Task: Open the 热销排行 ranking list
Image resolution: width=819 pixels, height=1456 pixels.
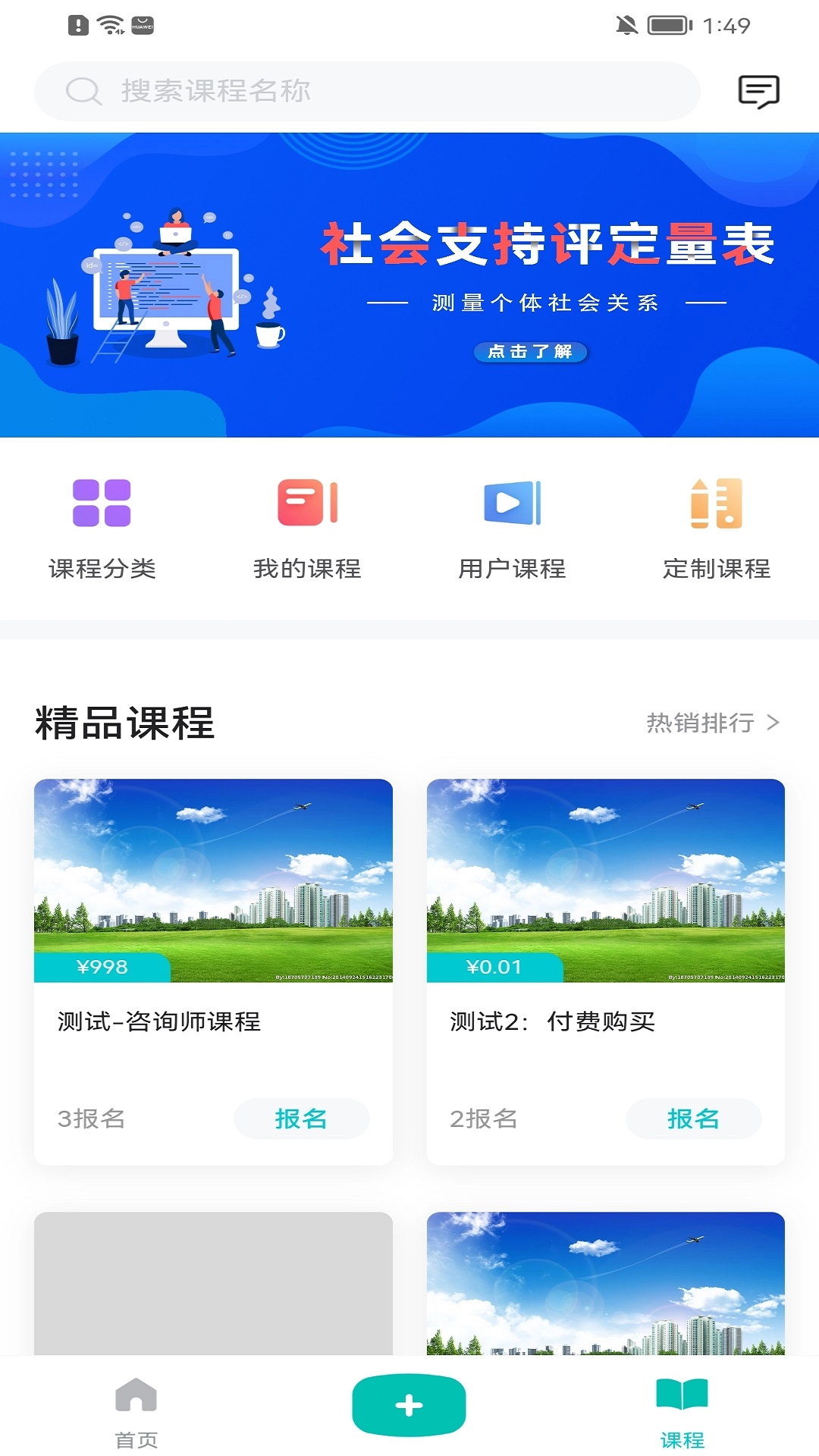Action: (x=700, y=724)
